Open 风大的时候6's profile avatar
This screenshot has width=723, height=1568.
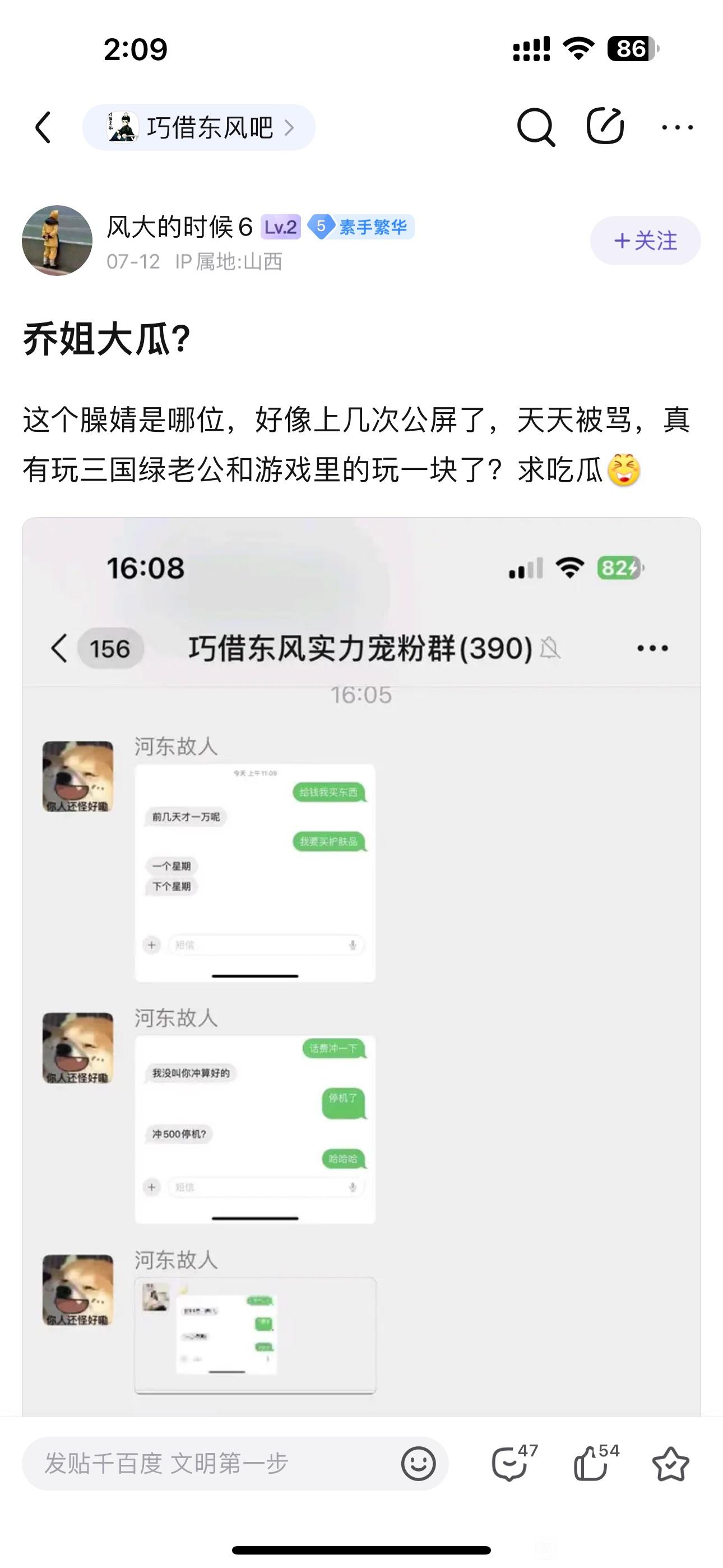[x=57, y=241]
